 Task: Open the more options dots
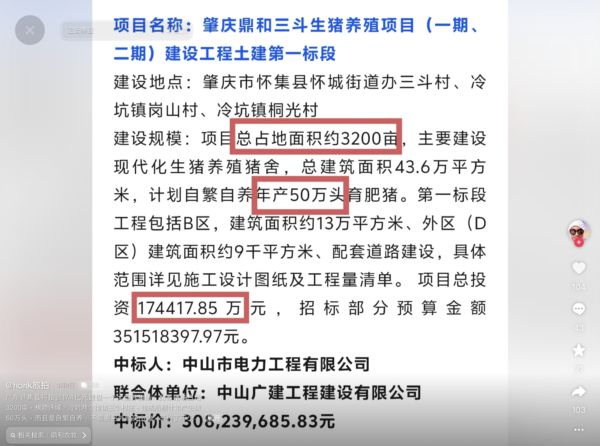pos(579,431)
